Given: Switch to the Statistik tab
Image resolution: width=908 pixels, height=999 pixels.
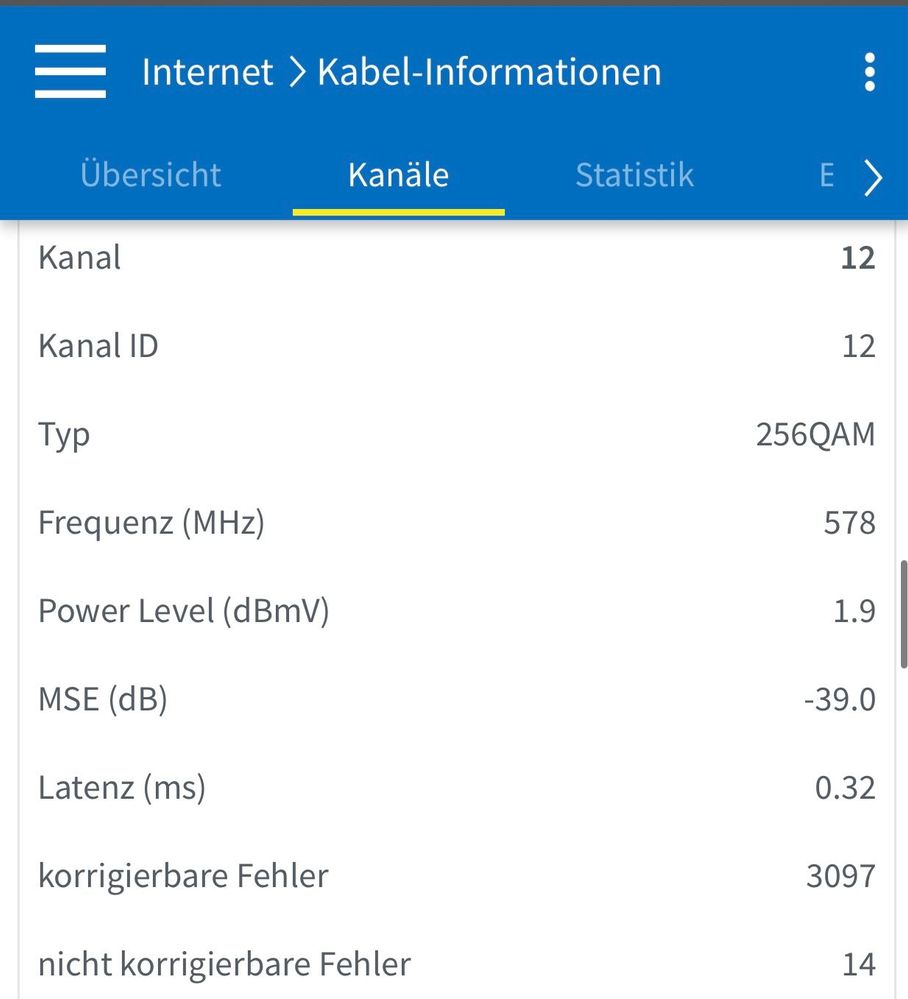Looking at the screenshot, I should (634, 175).
